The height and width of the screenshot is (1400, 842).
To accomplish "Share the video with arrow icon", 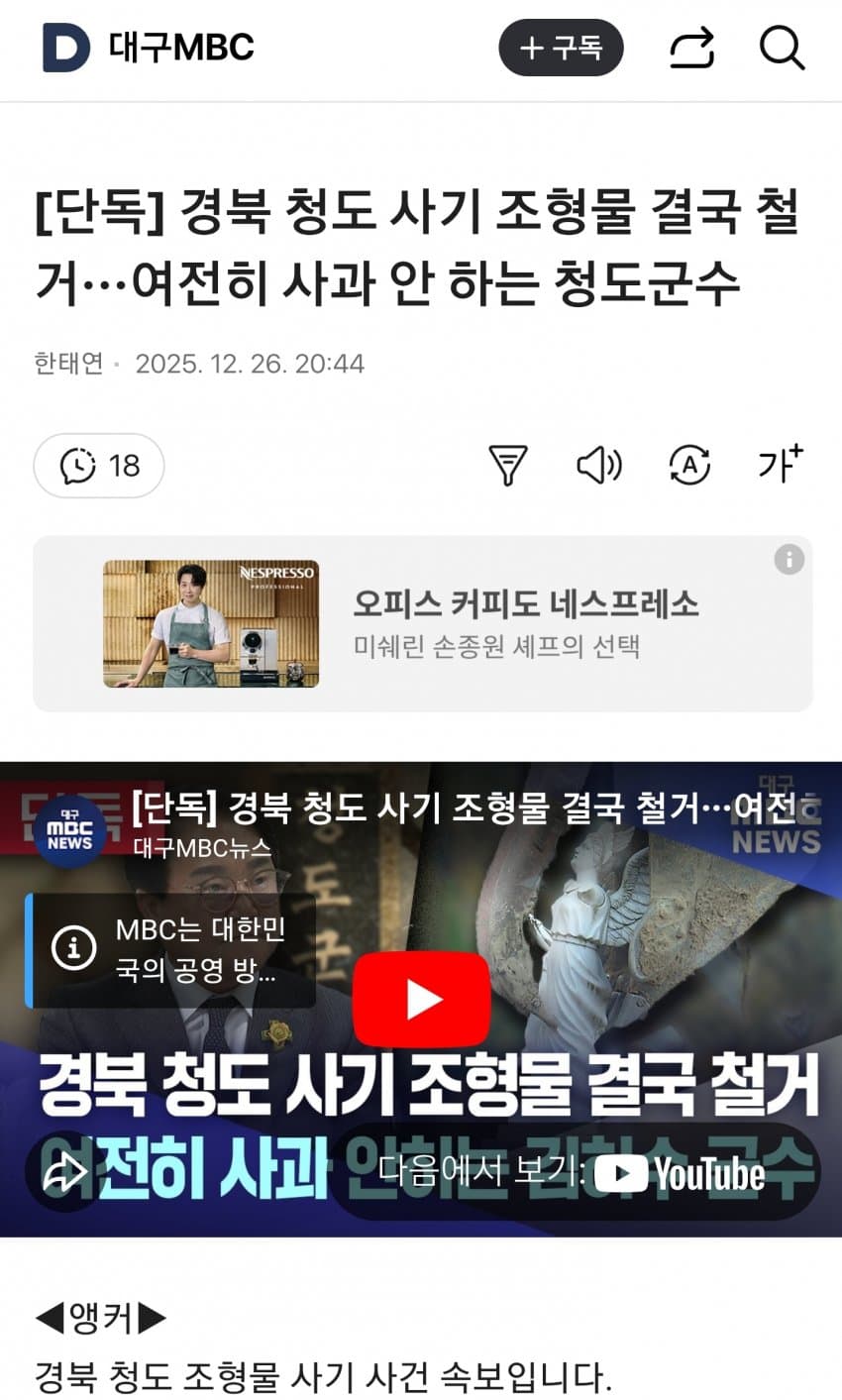I will coord(66,1174).
